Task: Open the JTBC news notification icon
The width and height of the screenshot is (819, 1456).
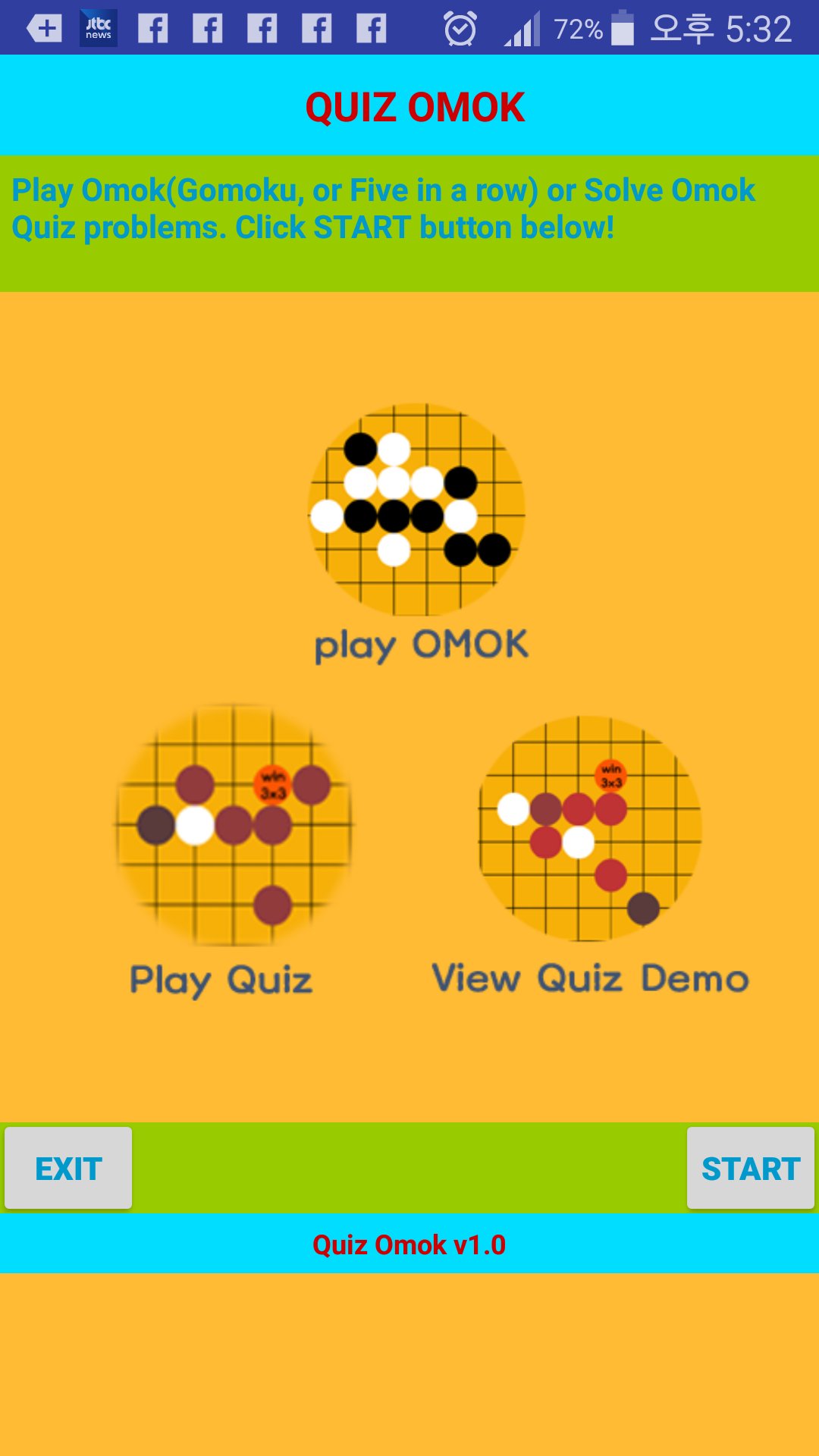Action: (99, 29)
